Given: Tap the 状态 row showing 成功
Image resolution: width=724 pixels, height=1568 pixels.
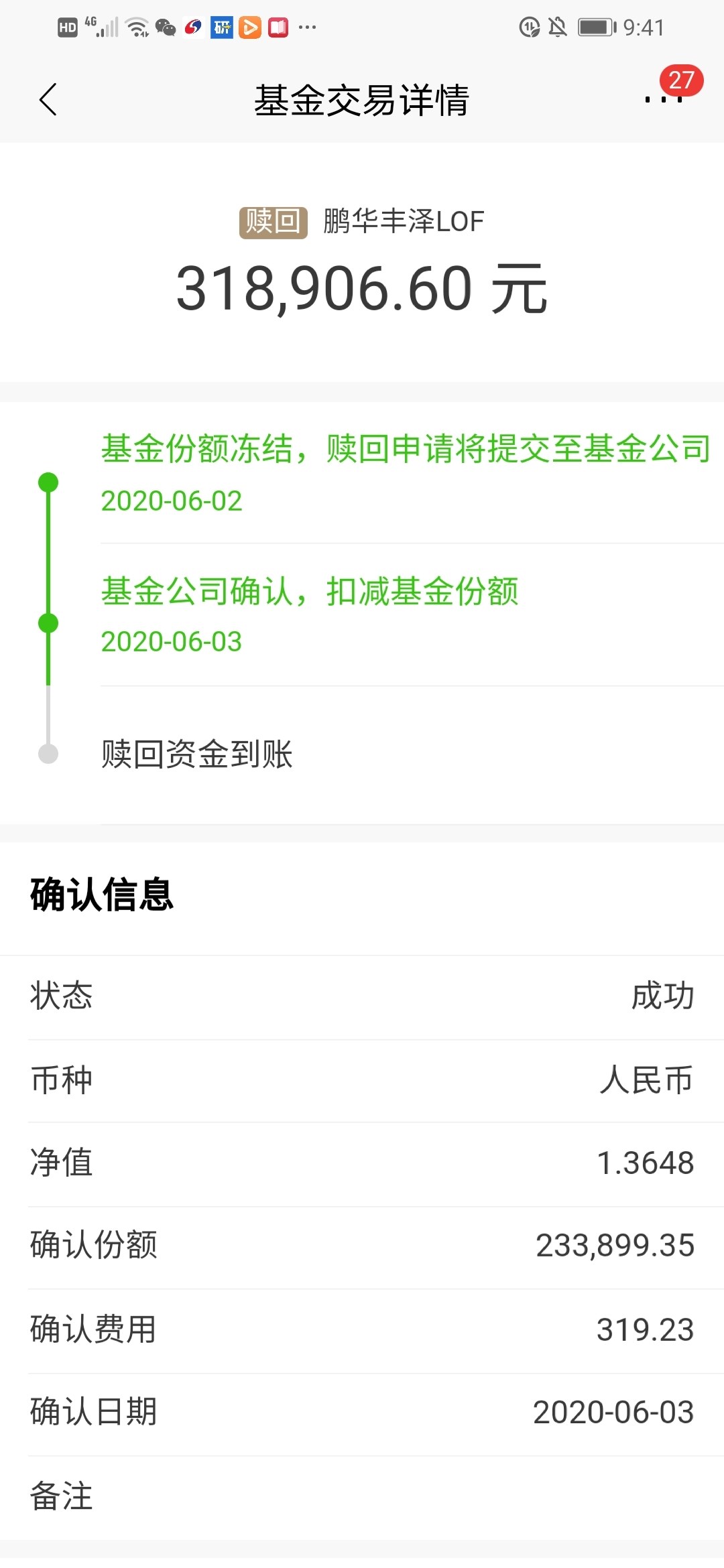Looking at the screenshot, I should pos(362,996).
